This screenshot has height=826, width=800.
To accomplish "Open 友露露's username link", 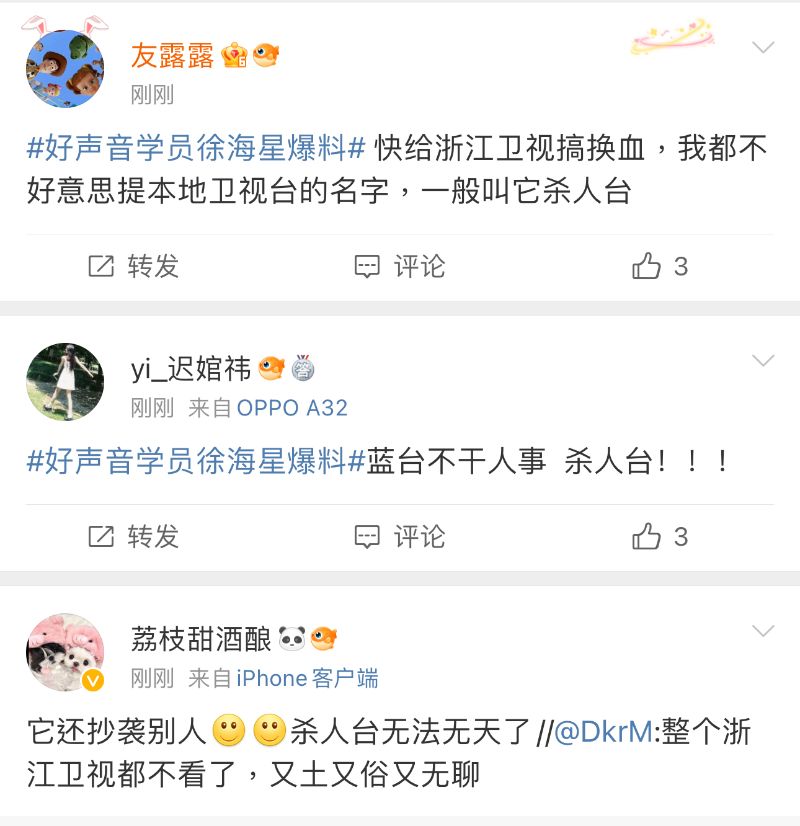I will coord(172,56).
